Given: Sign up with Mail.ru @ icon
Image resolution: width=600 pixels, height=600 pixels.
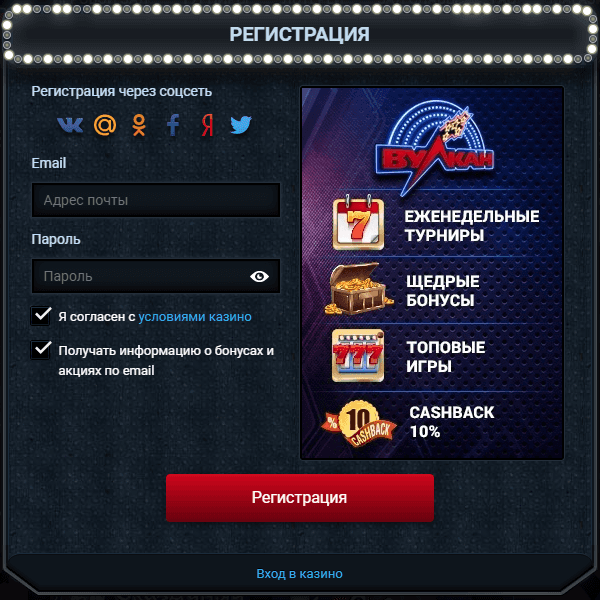Looking at the screenshot, I should click(105, 125).
